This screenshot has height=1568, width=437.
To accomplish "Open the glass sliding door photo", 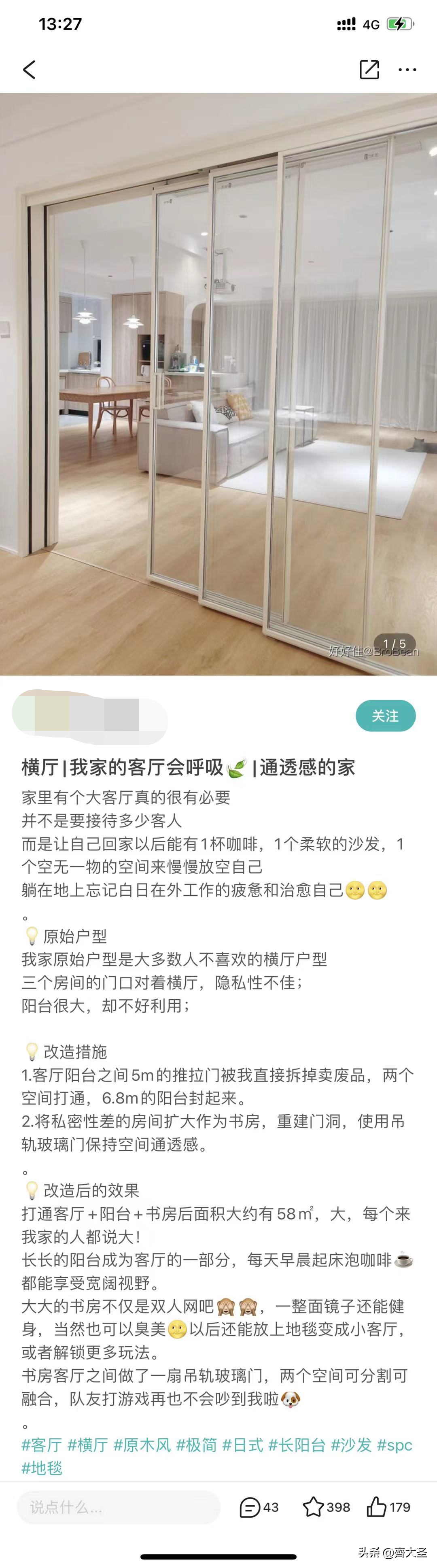I will [218, 383].
